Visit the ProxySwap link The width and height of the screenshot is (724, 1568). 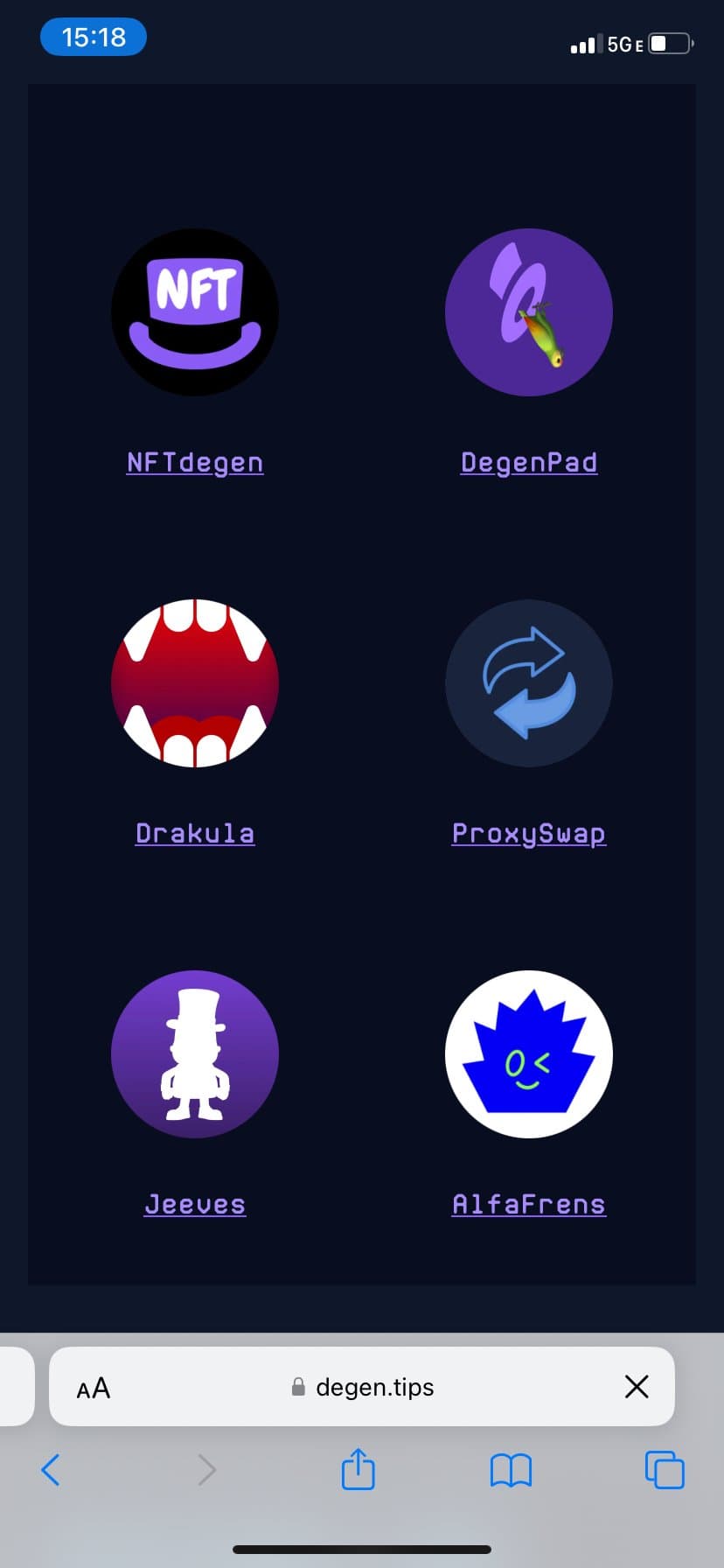[528, 833]
